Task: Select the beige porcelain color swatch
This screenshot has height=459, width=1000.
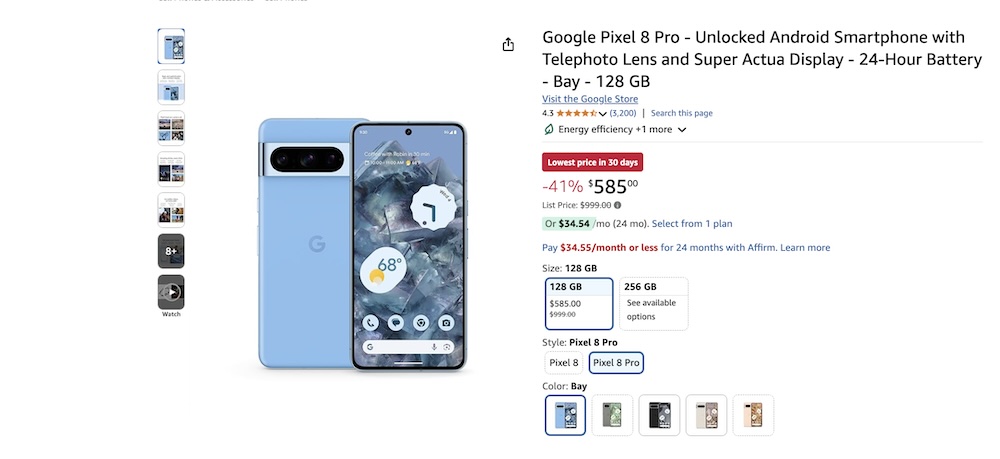Action: (x=706, y=415)
